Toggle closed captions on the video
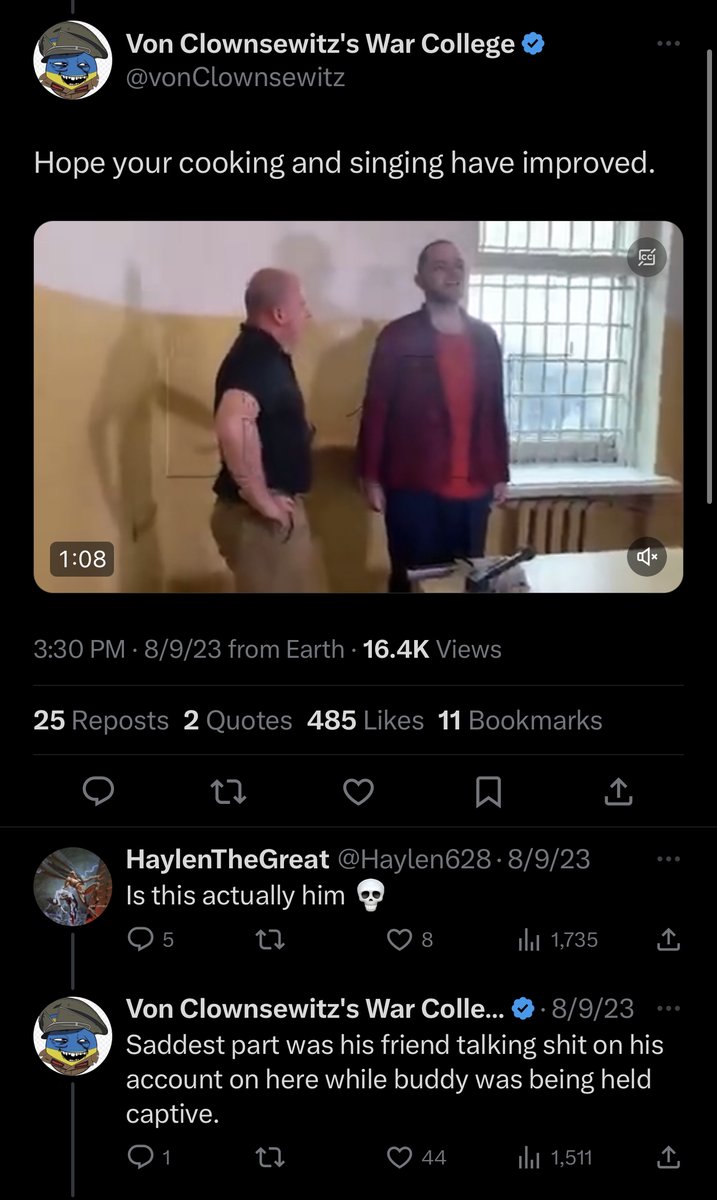This screenshot has height=1200, width=717. pyautogui.click(x=647, y=256)
